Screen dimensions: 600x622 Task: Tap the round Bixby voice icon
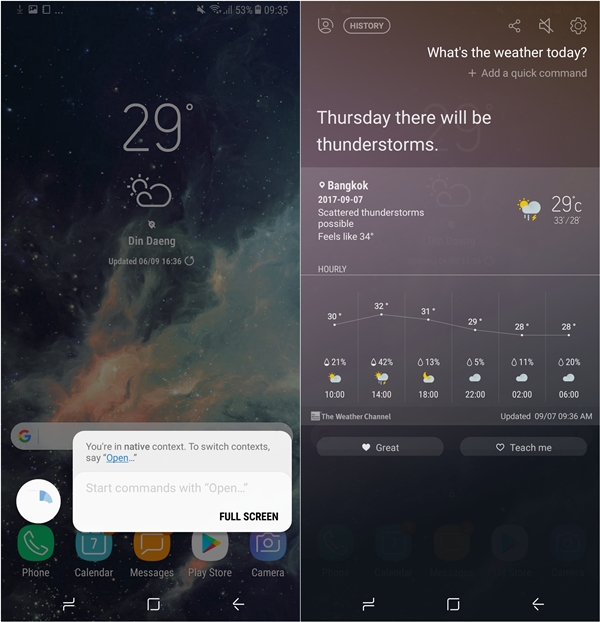(x=39, y=500)
